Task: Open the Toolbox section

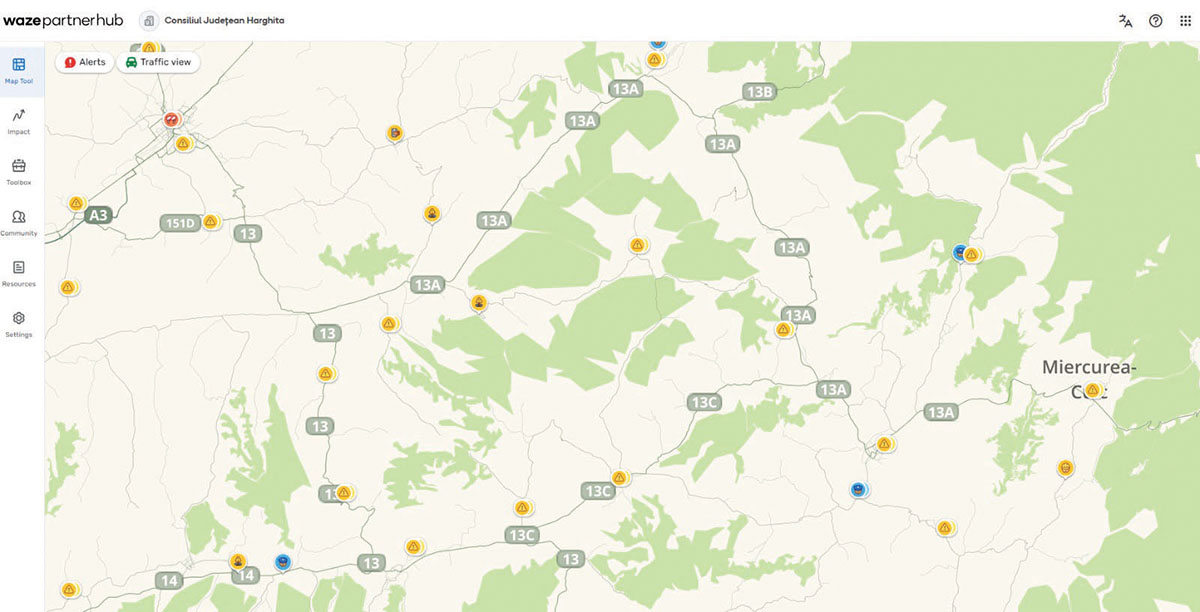Action: click(19, 171)
